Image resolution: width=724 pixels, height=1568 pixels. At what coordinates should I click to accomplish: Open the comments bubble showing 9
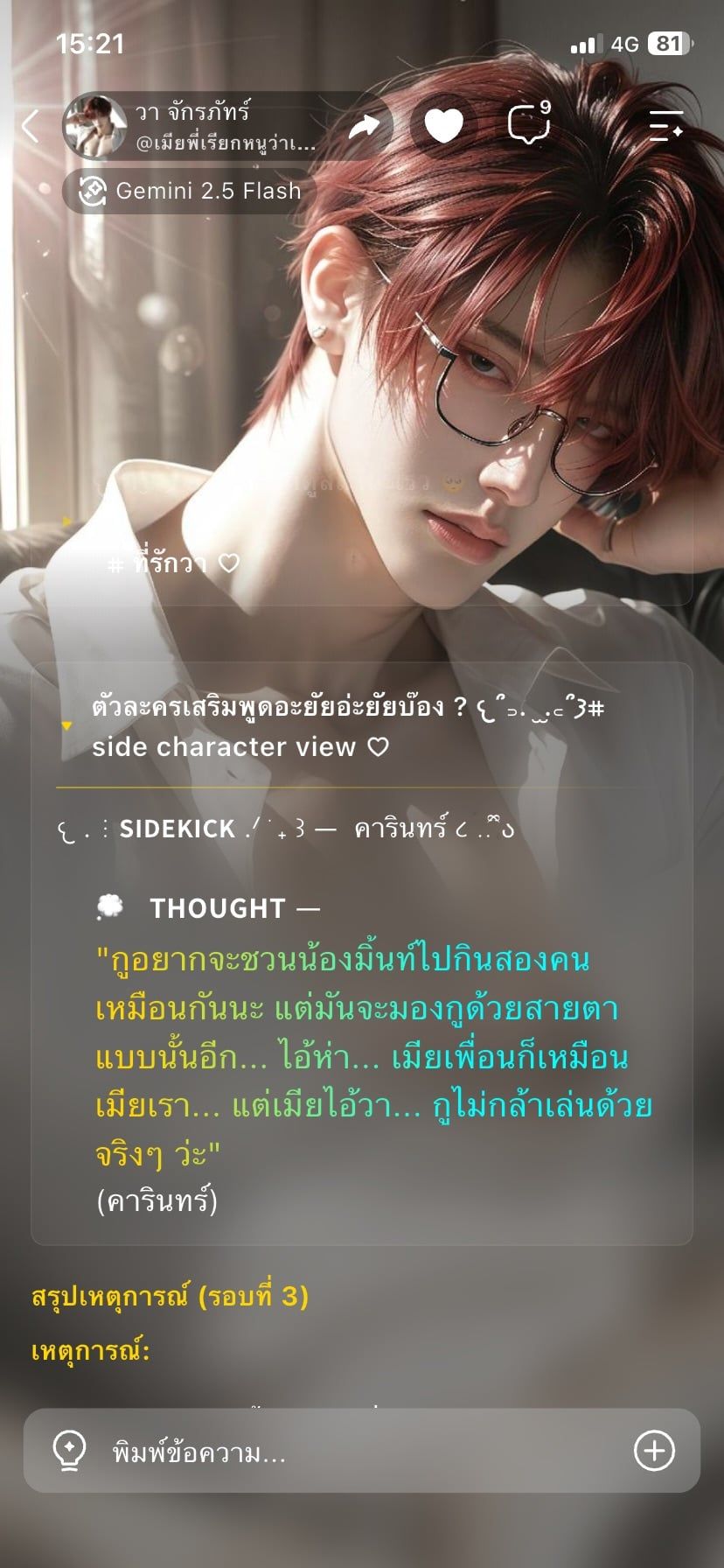pos(529,123)
